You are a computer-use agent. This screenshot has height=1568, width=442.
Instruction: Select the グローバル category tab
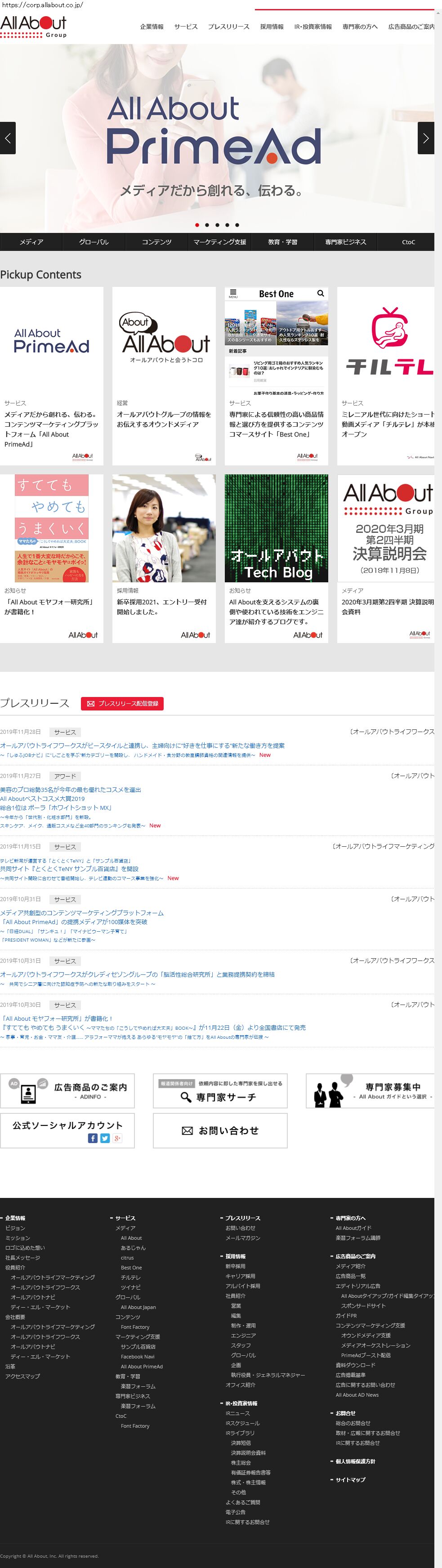(x=94, y=241)
